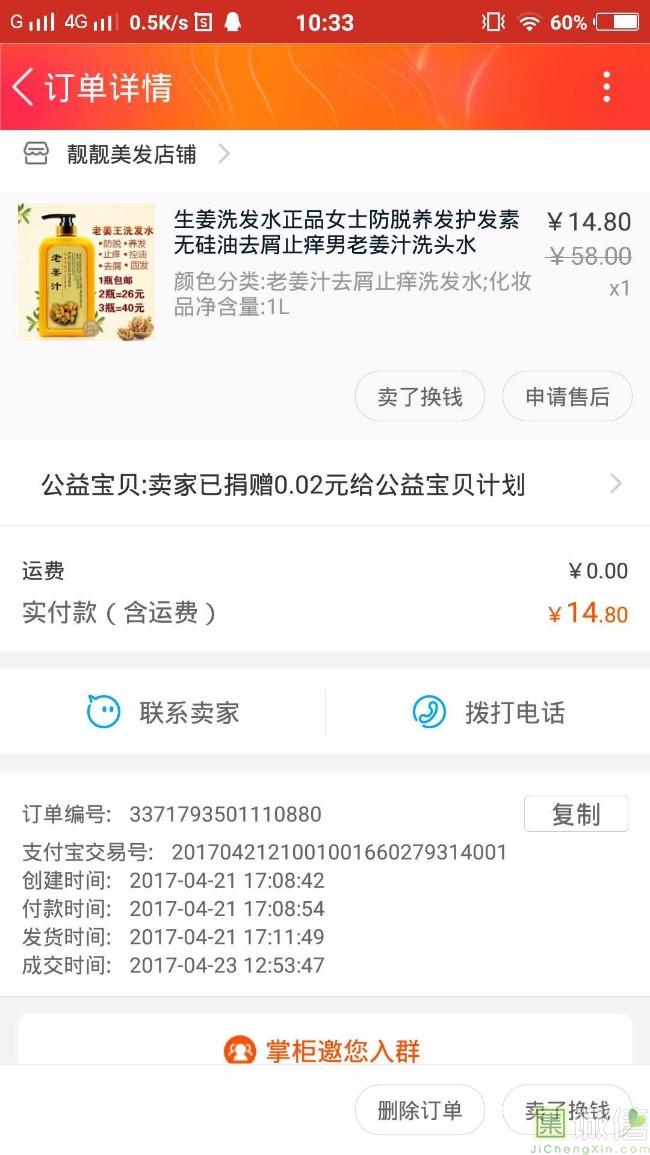Tap 联系卖家 to message the seller
This screenshot has height=1155, width=650.
point(164,712)
